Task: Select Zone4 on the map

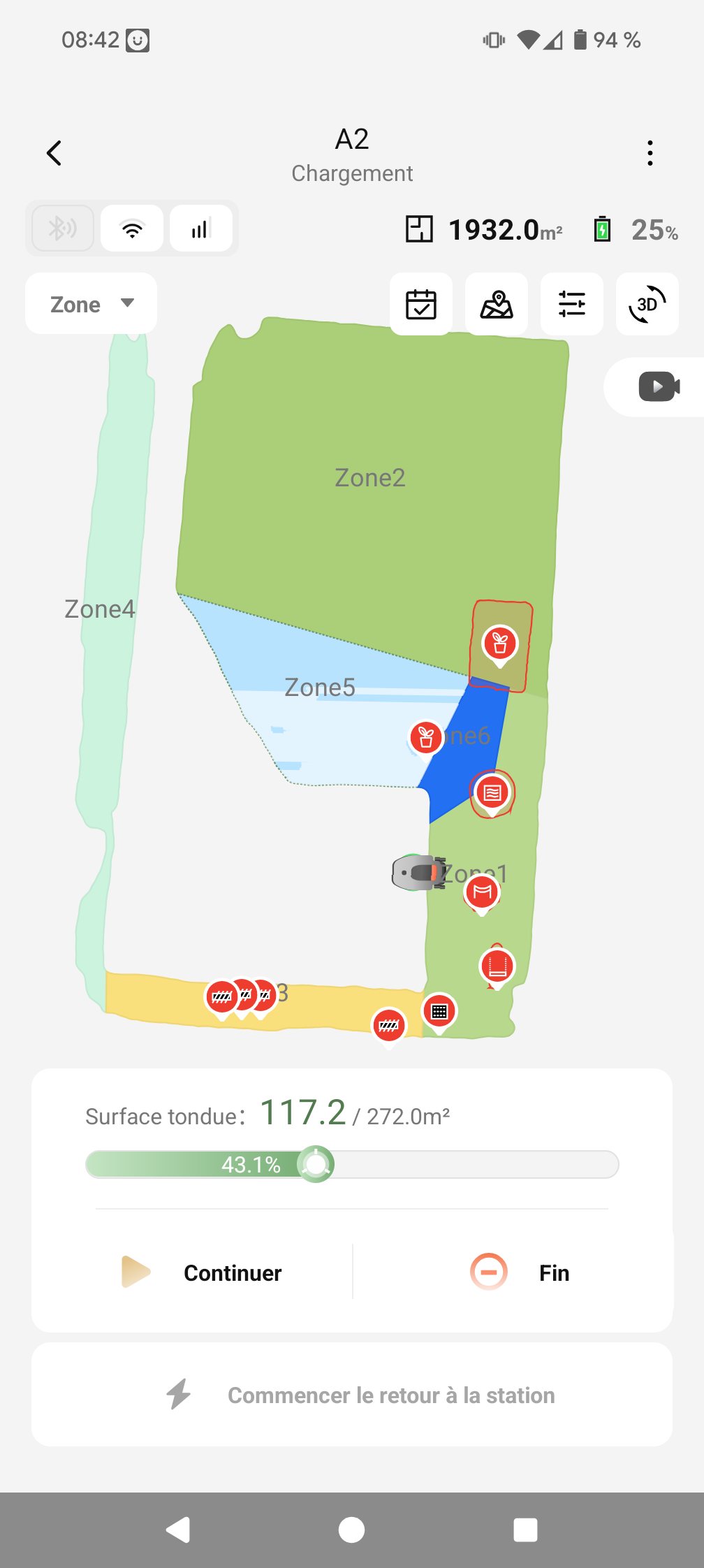Action: click(100, 609)
